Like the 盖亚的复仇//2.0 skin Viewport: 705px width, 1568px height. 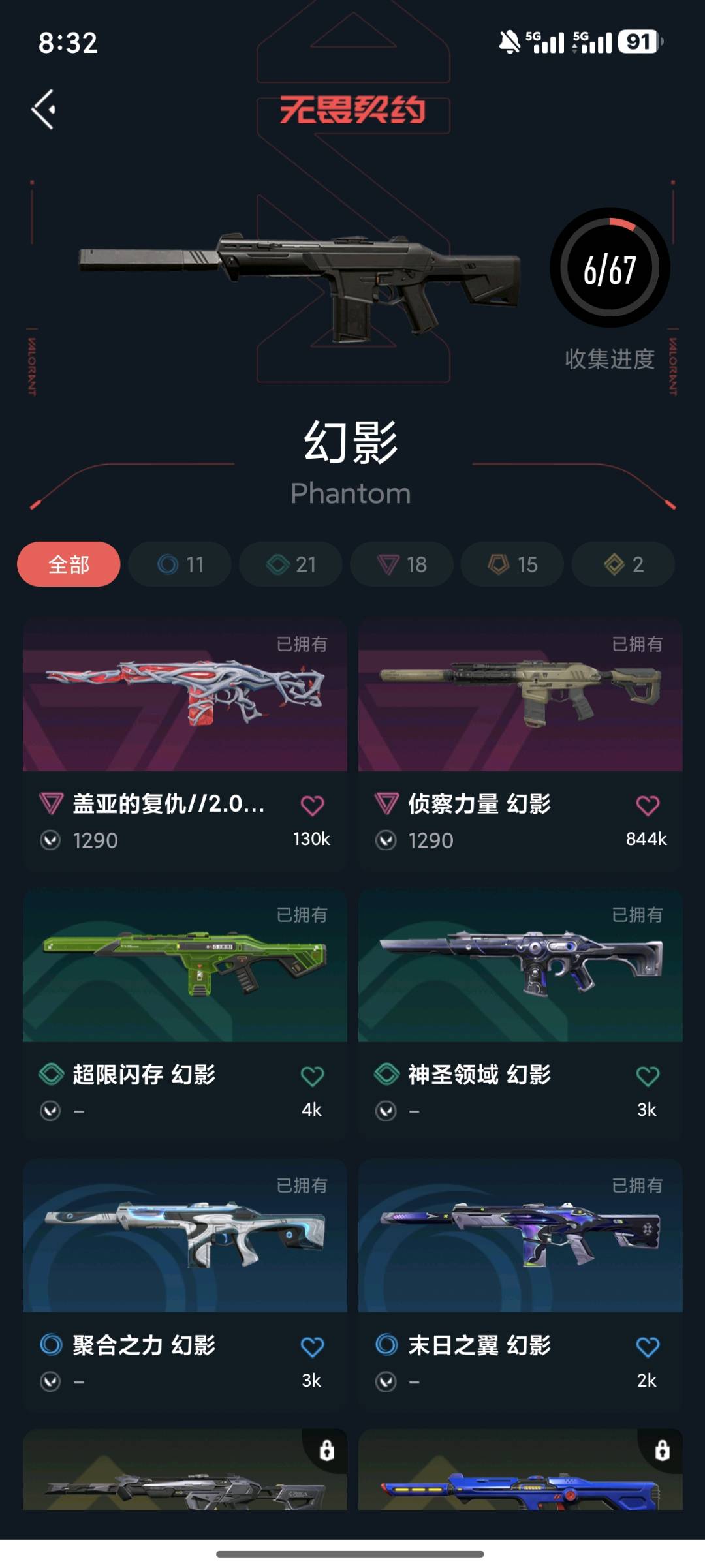click(312, 805)
